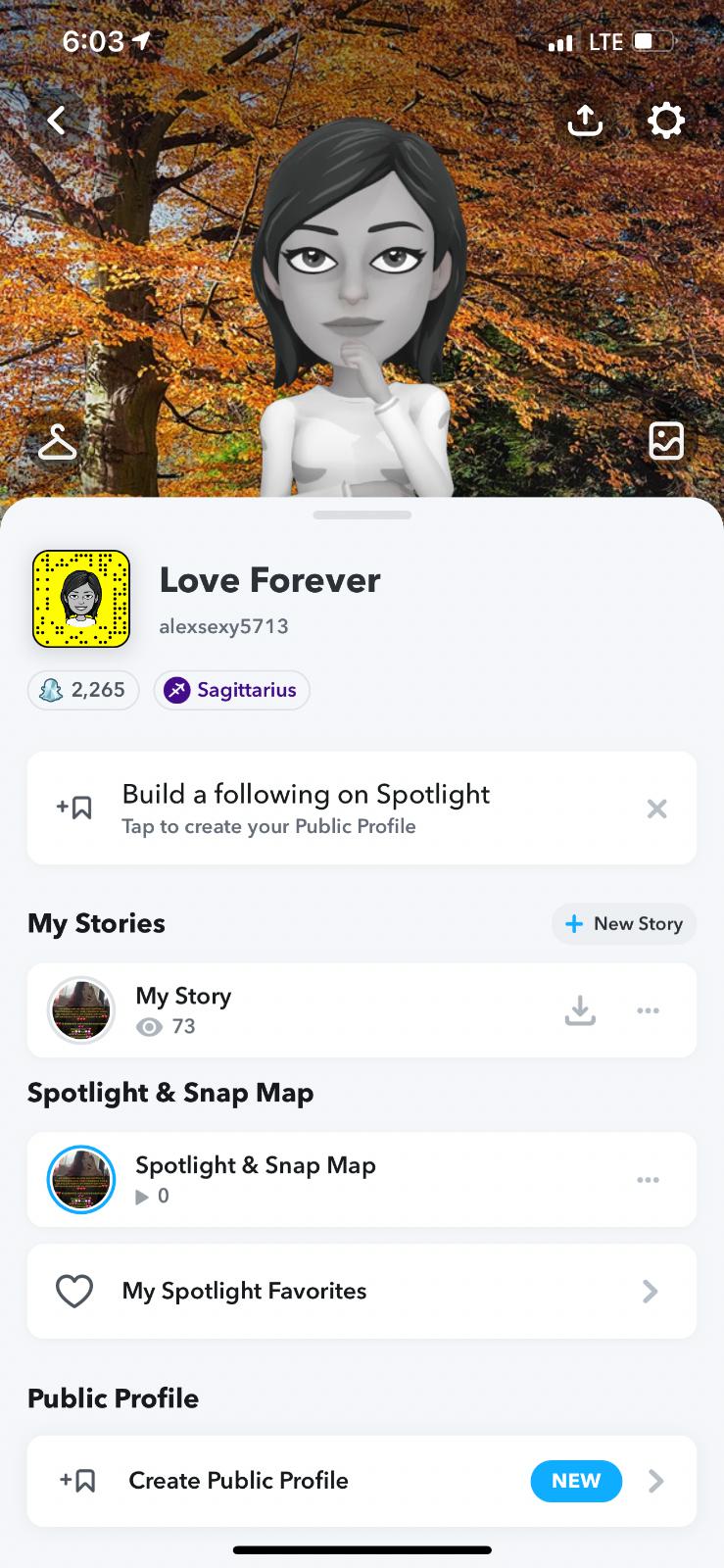Open more options for My Story
Image resolution: width=724 pixels, height=1568 pixels.
648,1010
